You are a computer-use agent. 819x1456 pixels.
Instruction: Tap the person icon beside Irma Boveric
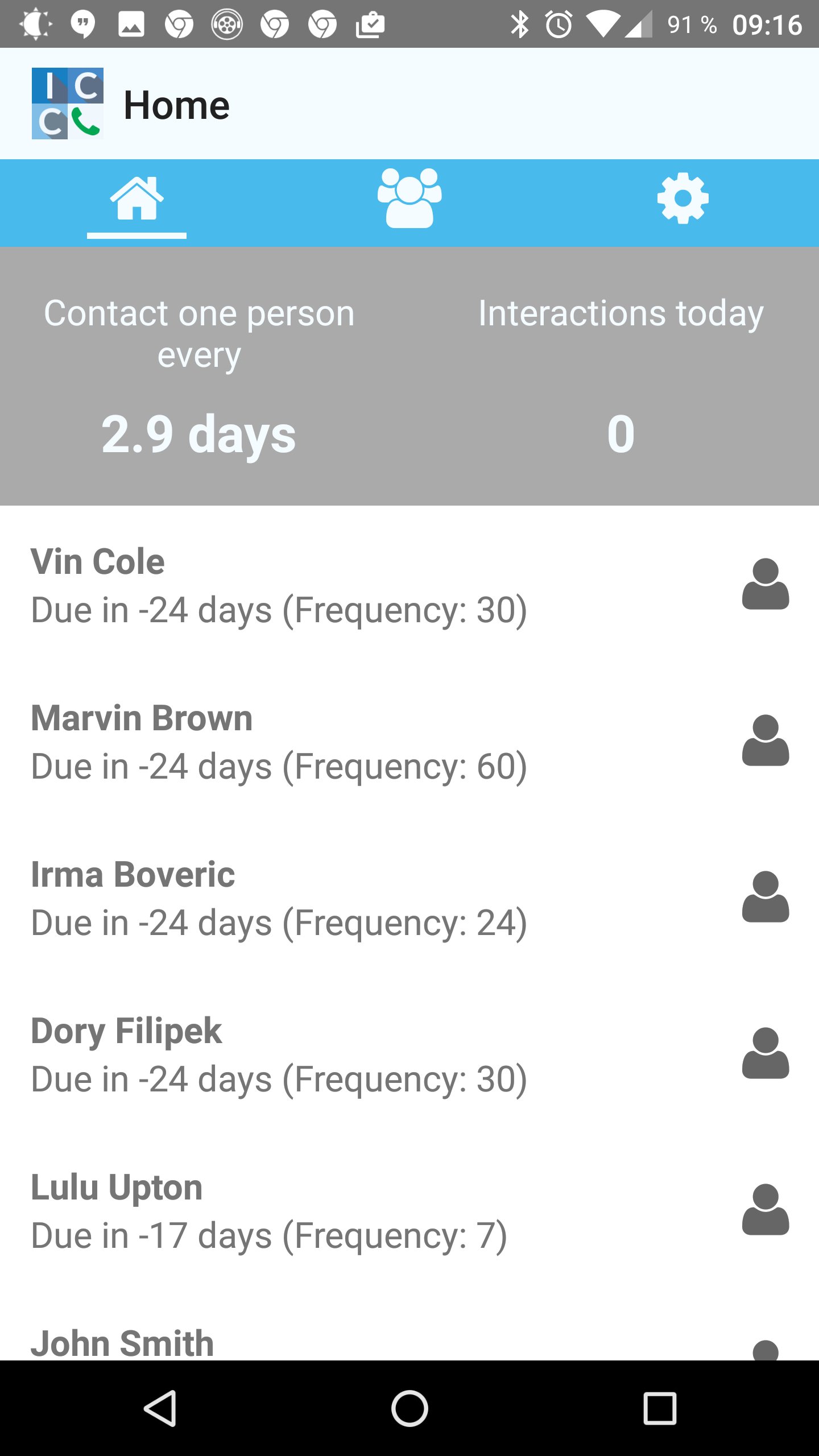(x=765, y=897)
